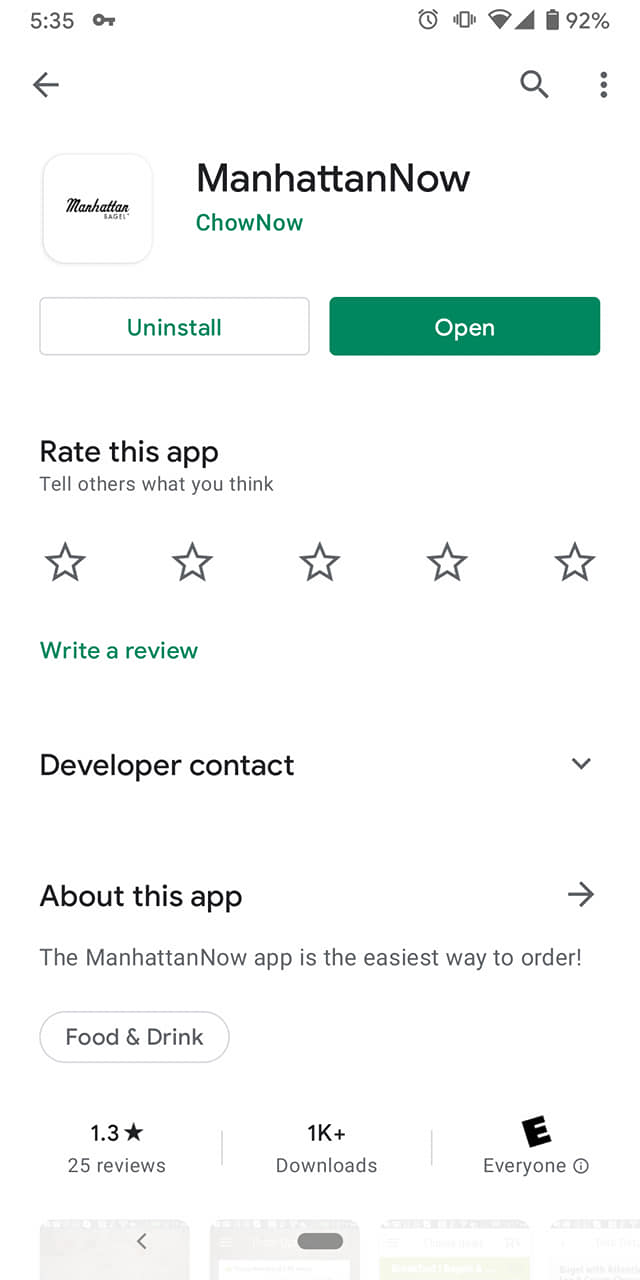Show Everyone content rating info
640x1280 pixels.
click(x=581, y=1166)
